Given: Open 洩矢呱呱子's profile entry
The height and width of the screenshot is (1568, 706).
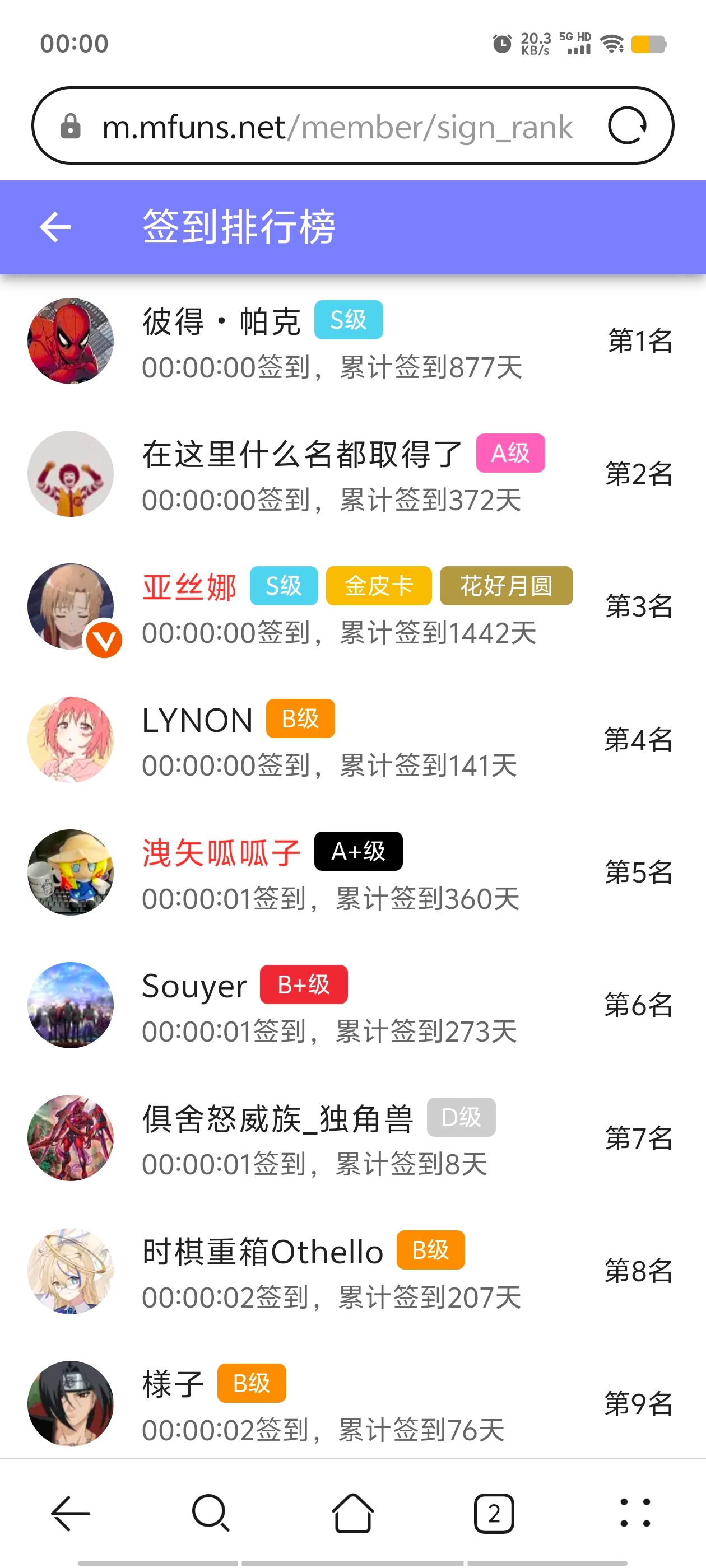Looking at the screenshot, I should click(332, 872).
